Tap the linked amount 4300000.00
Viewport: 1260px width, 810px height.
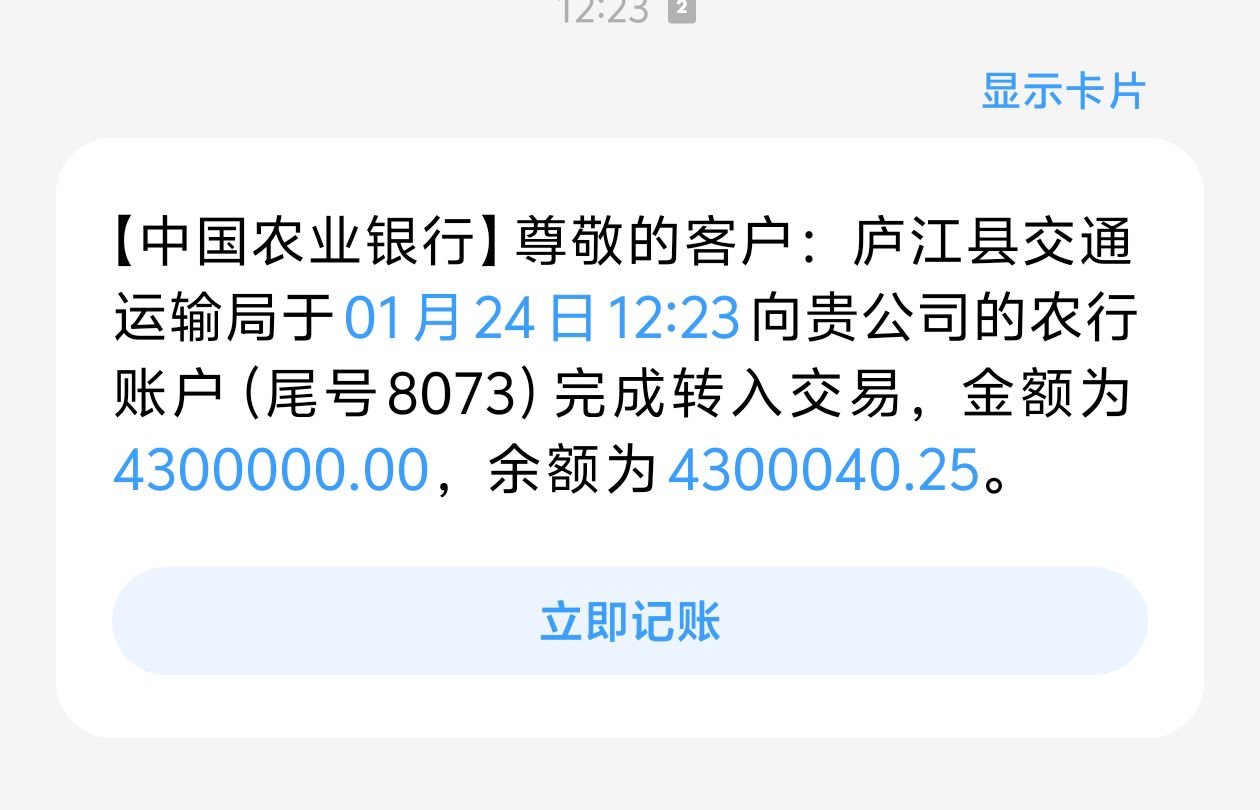(271, 471)
